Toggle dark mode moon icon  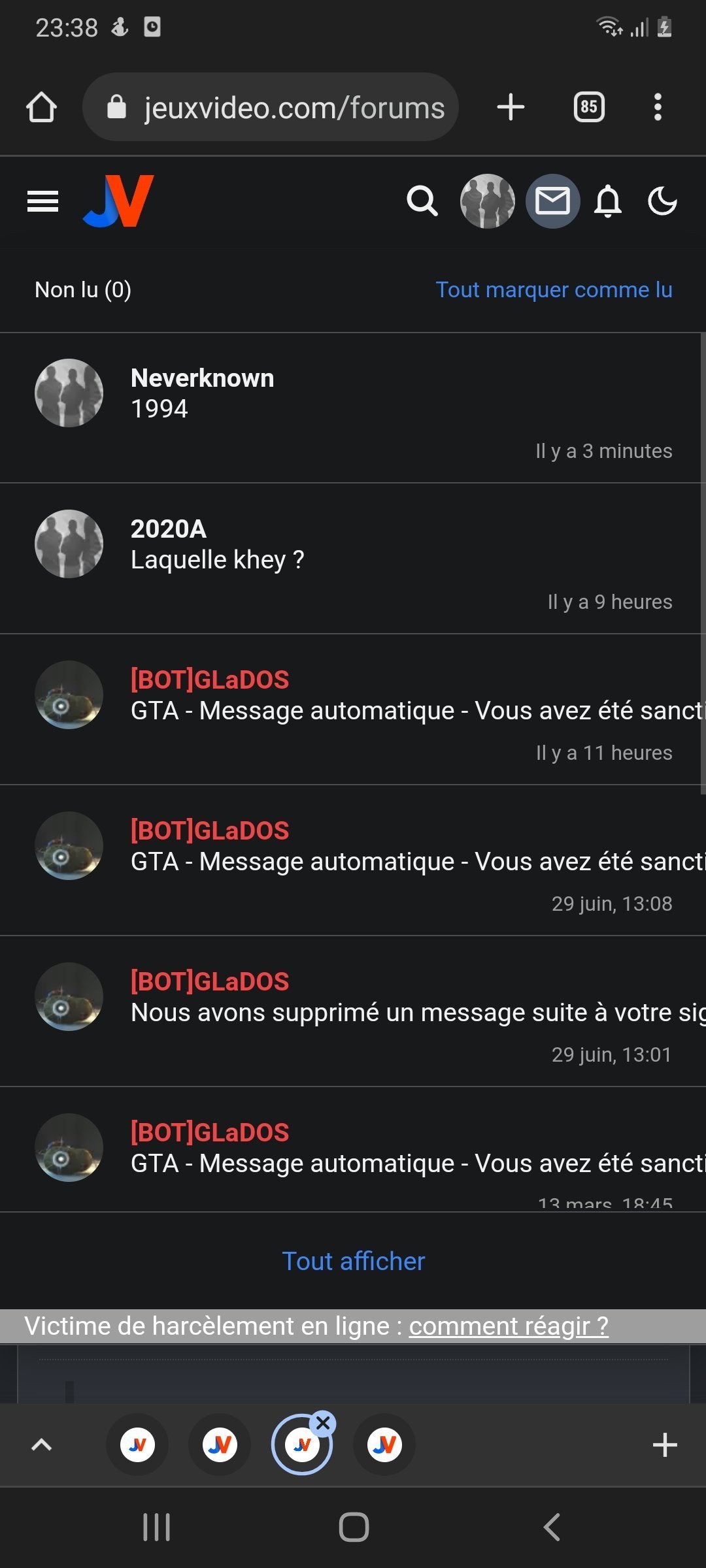pyautogui.click(x=662, y=201)
